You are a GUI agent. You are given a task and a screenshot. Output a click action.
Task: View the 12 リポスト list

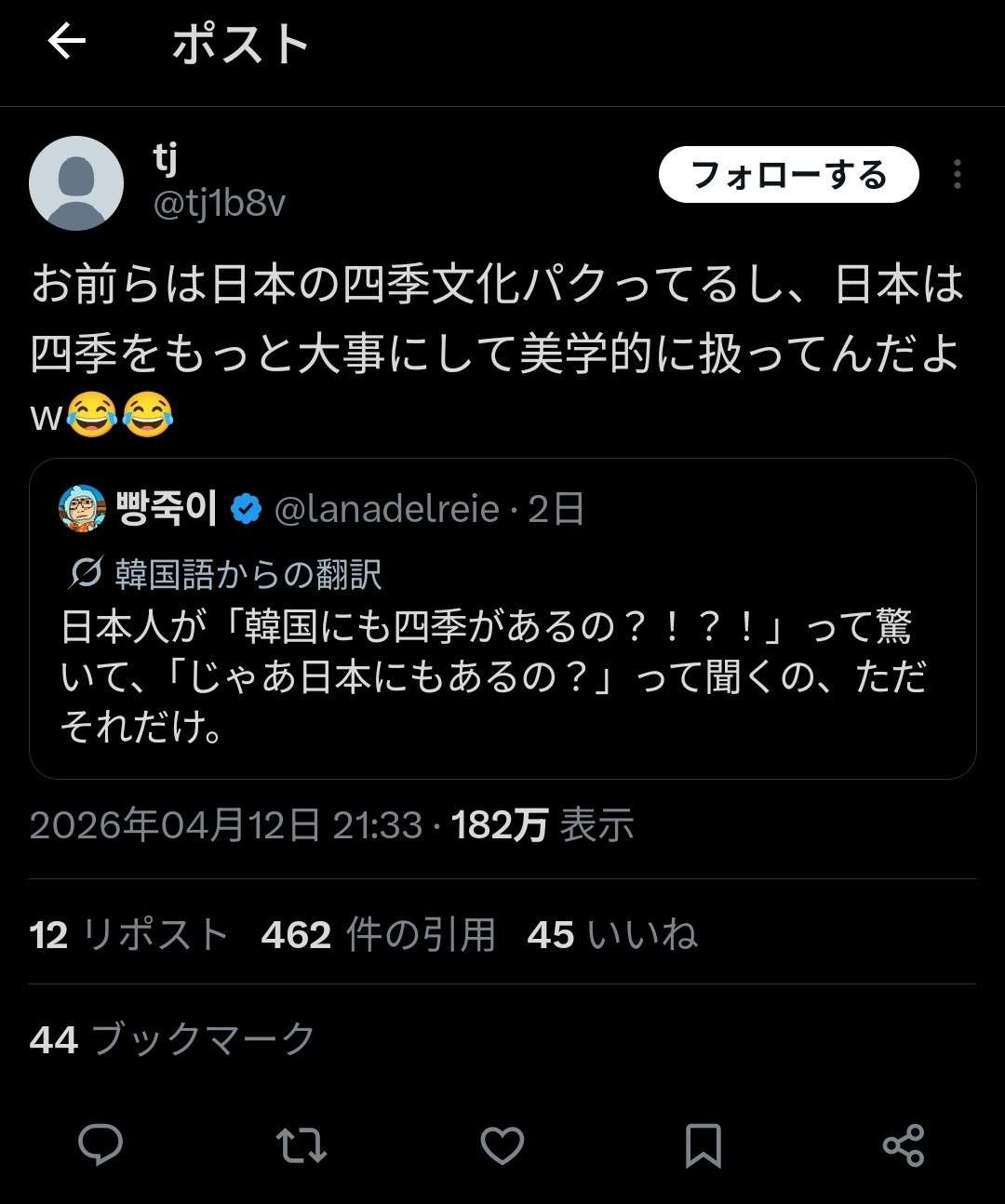pos(128,935)
